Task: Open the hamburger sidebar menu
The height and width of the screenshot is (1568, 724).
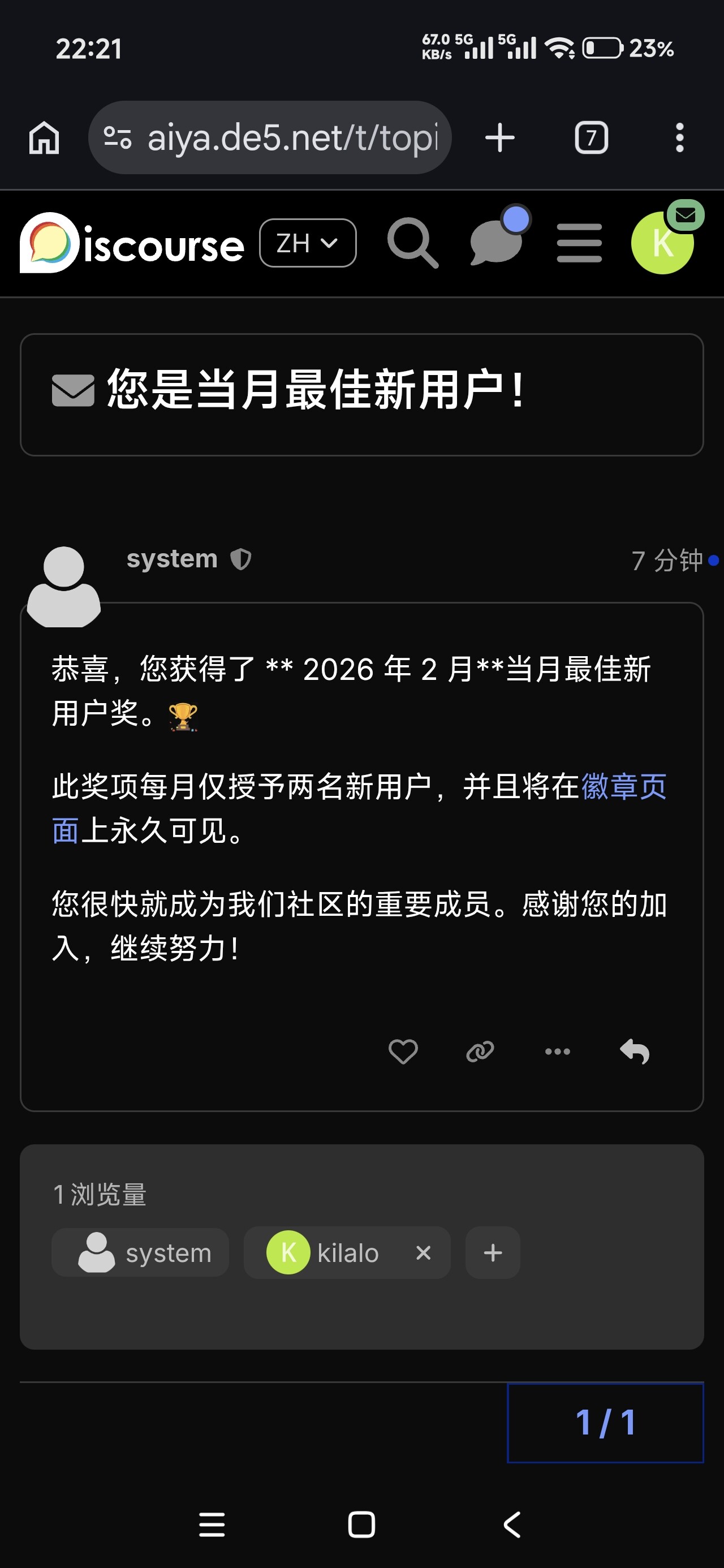Action: 579,243
